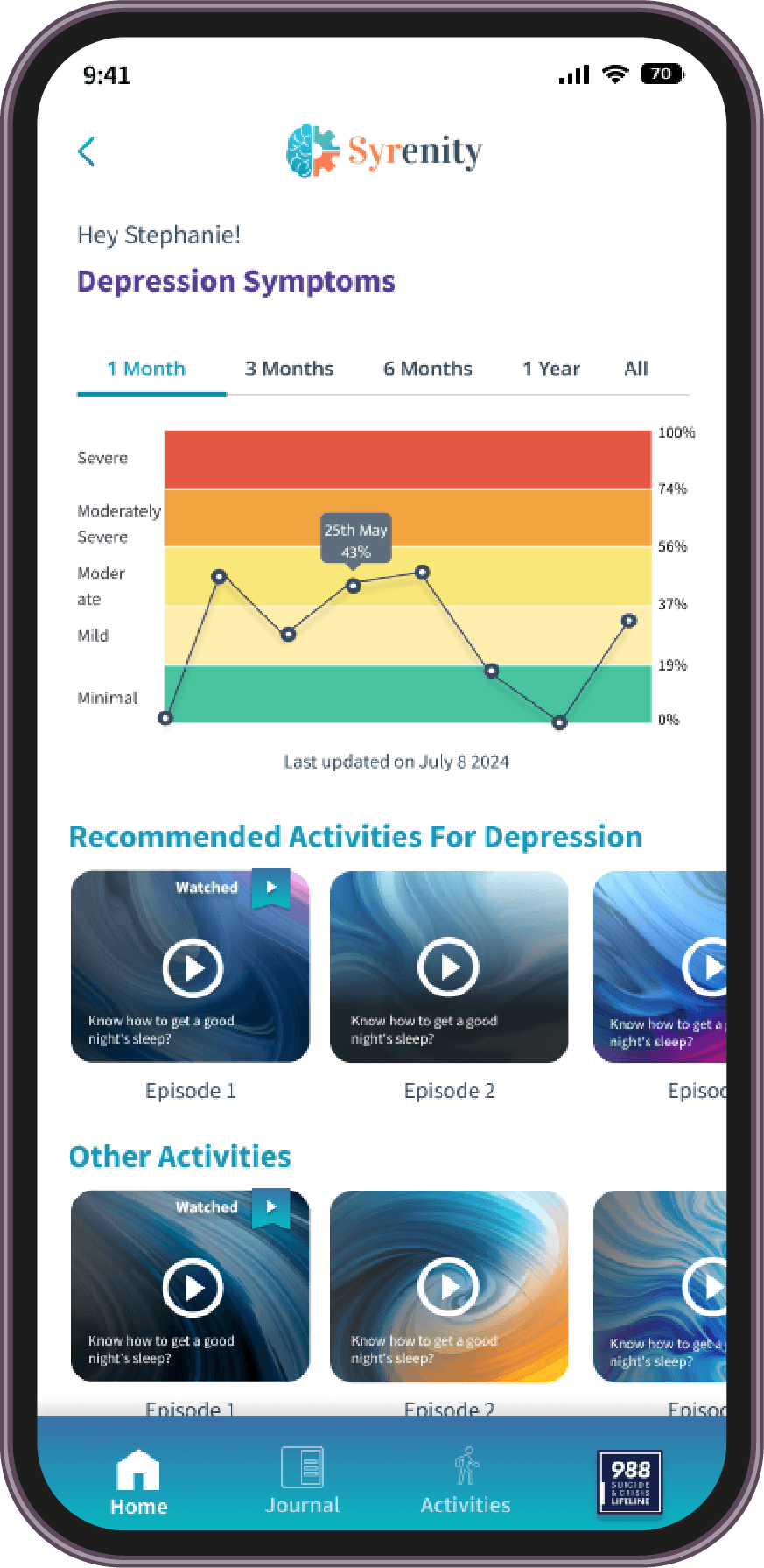Switch to the 3 Months tab

coord(289,369)
